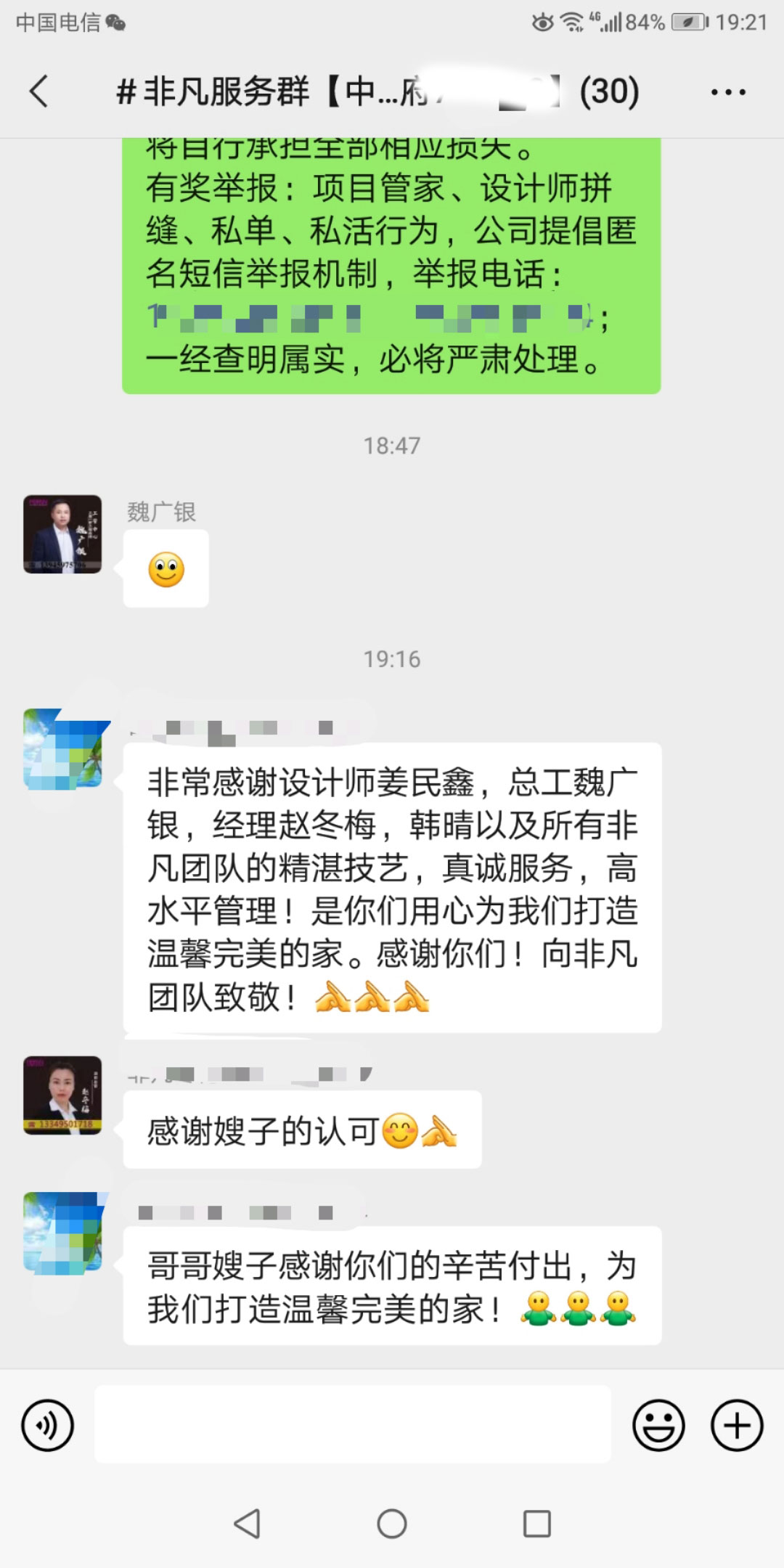View 魏广银's profile avatar
This screenshot has width=784, height=1568.
62,534
